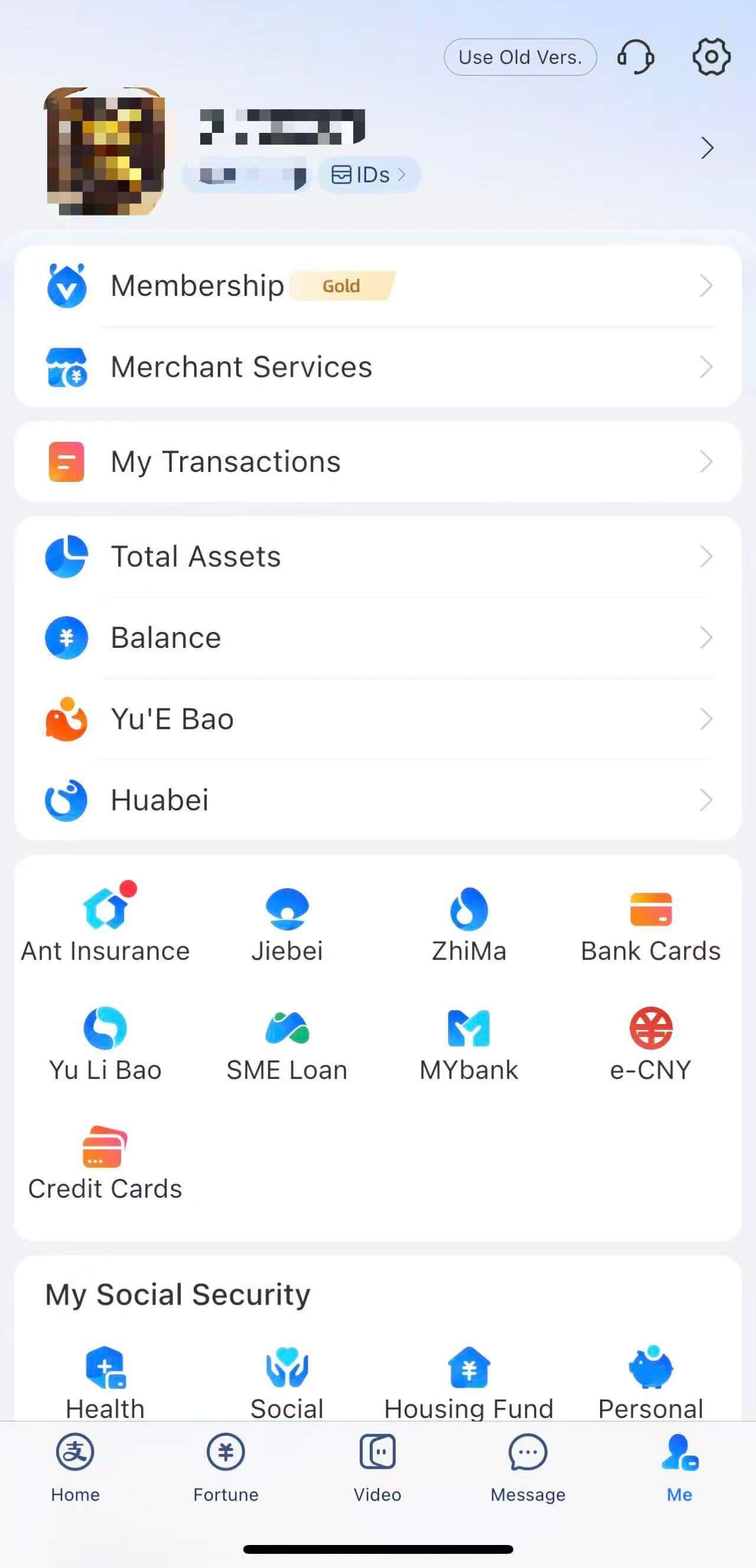Open My Transactions

pyautogui.click(x=377, y=461)
